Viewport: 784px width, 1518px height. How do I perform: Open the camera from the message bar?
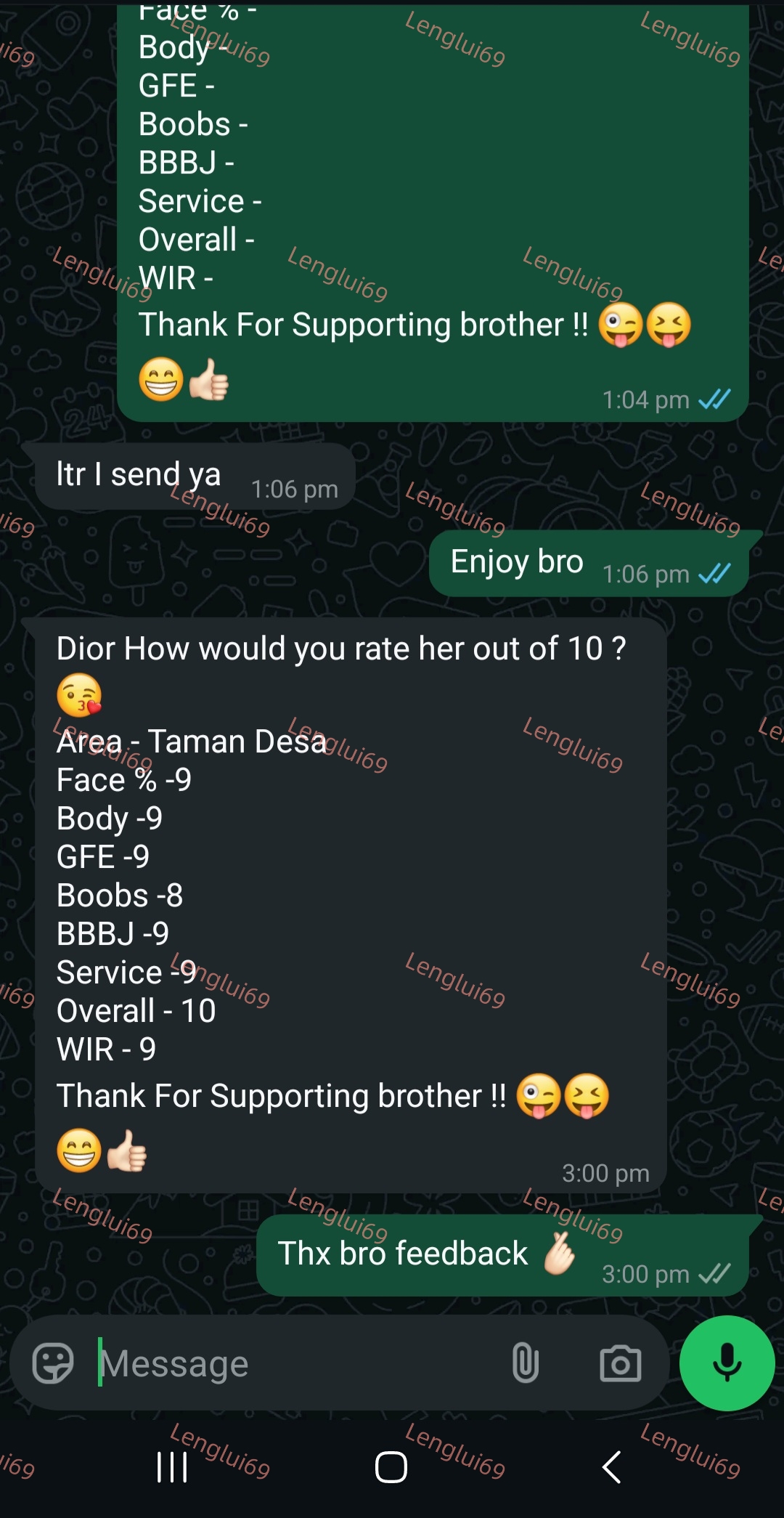621,1363
